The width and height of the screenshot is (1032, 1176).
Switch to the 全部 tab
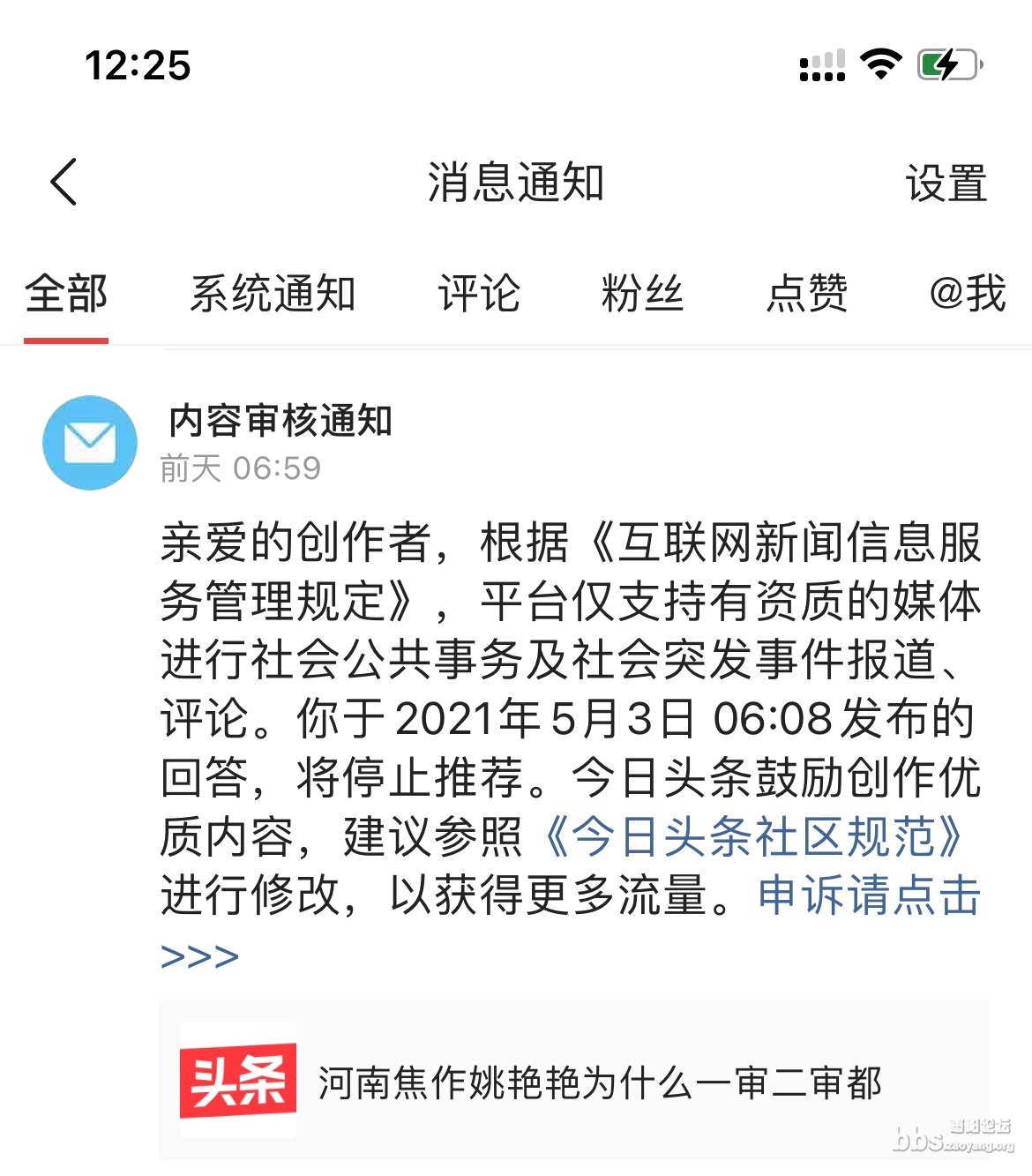pos(66,294)
